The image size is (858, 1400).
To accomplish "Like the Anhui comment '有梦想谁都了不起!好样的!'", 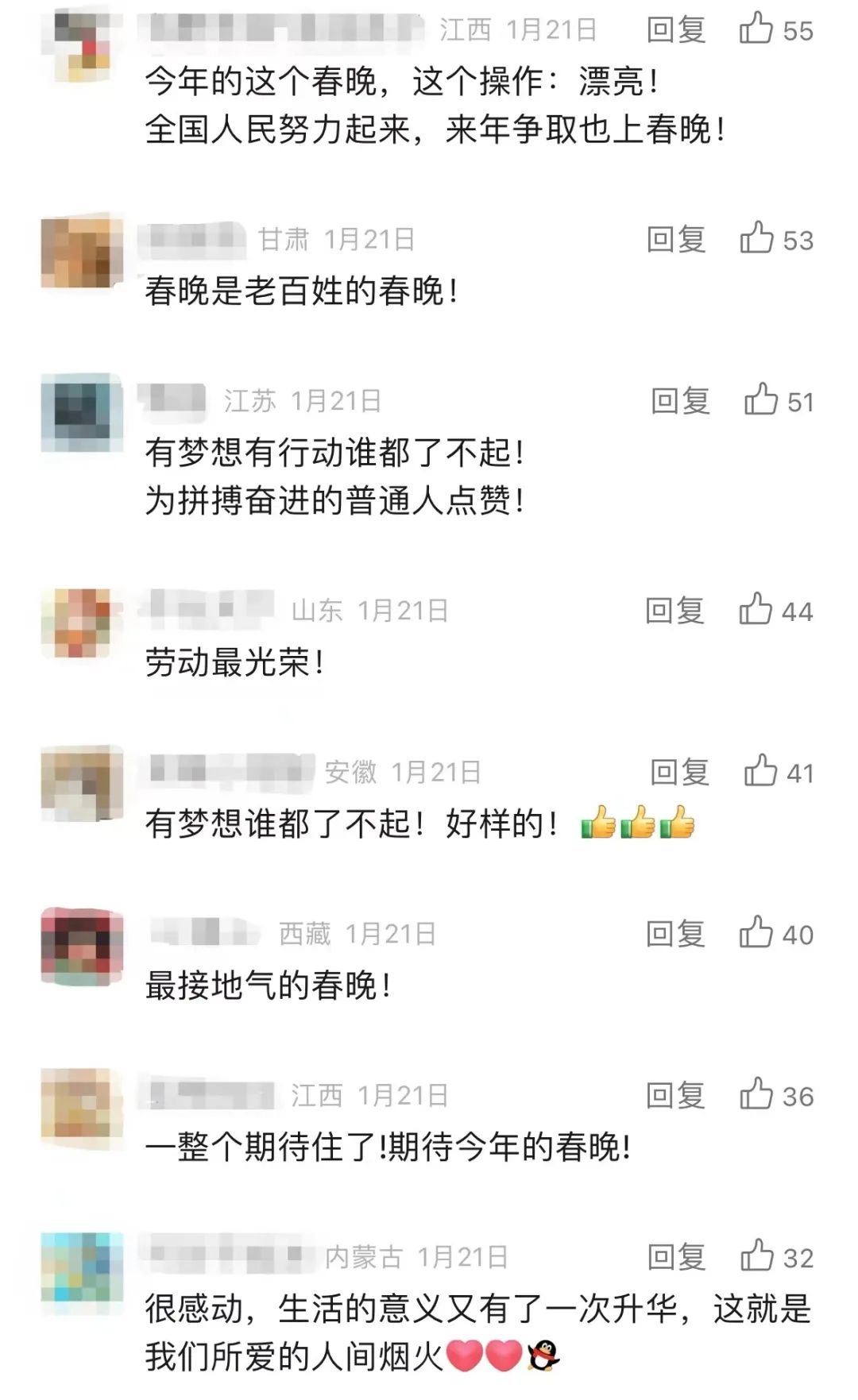I will coord(760,771).
